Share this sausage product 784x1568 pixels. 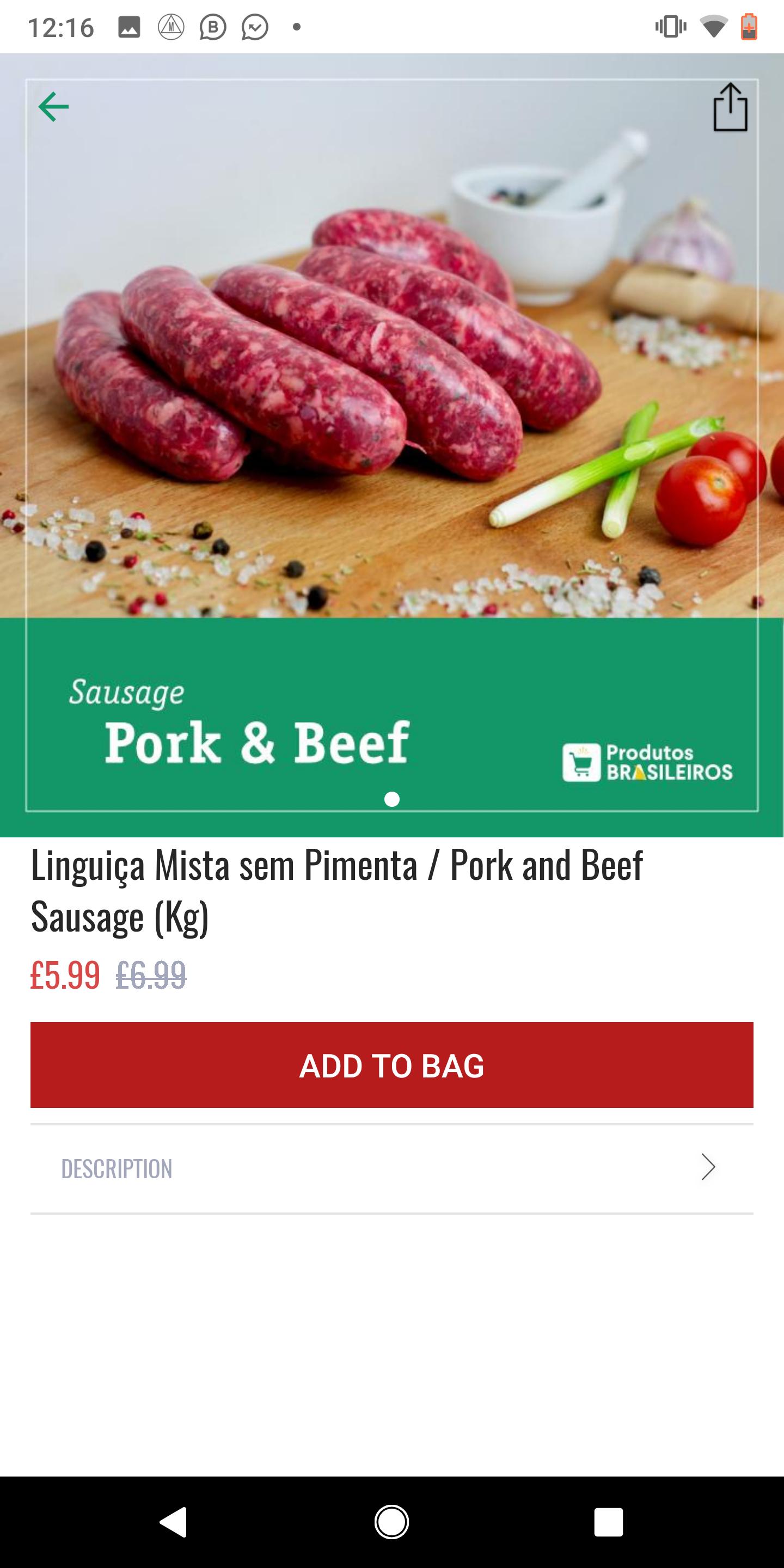[x=730, y=108]
